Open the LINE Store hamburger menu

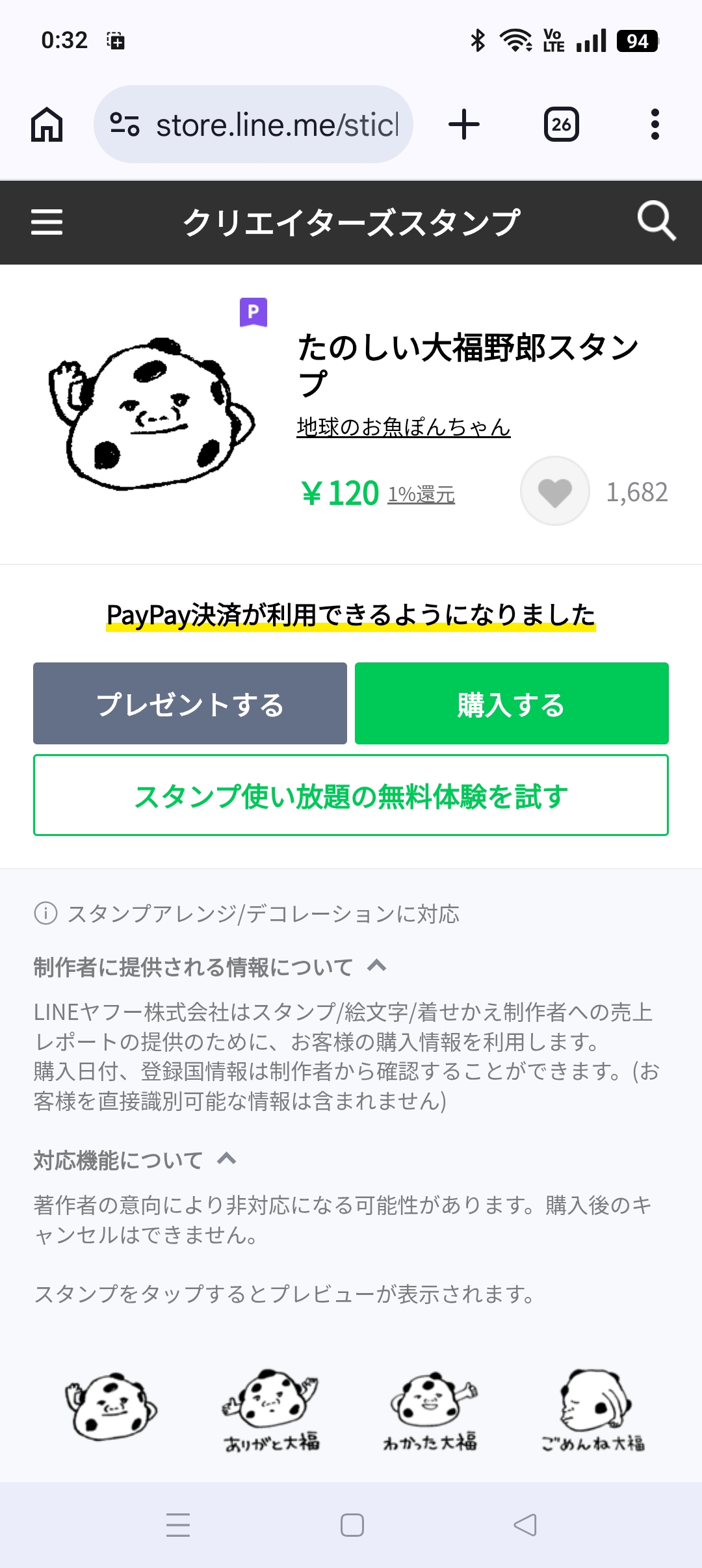pyautogui.click(x=47, y=222)
